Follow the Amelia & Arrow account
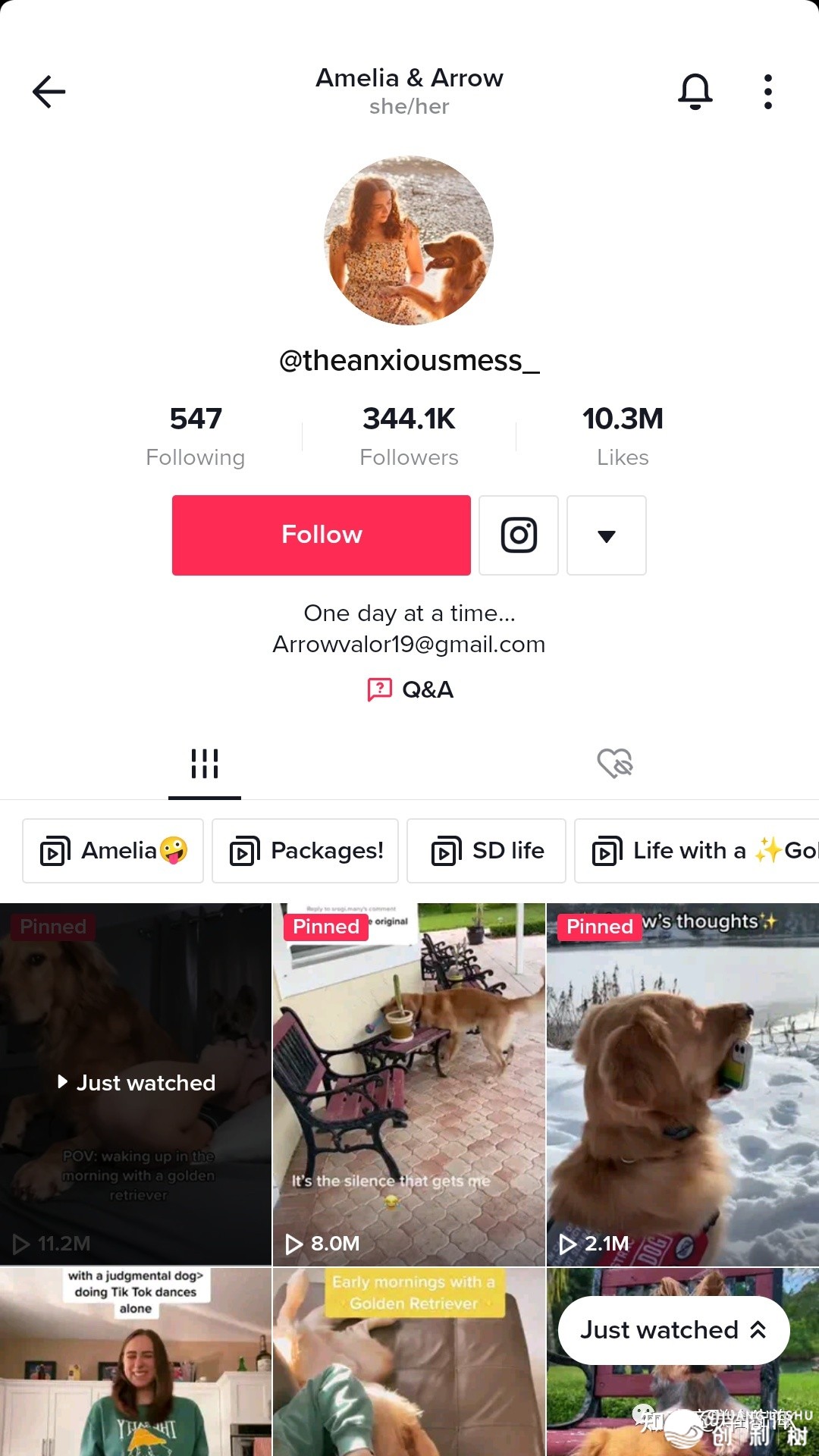 (x=321, y=535)
